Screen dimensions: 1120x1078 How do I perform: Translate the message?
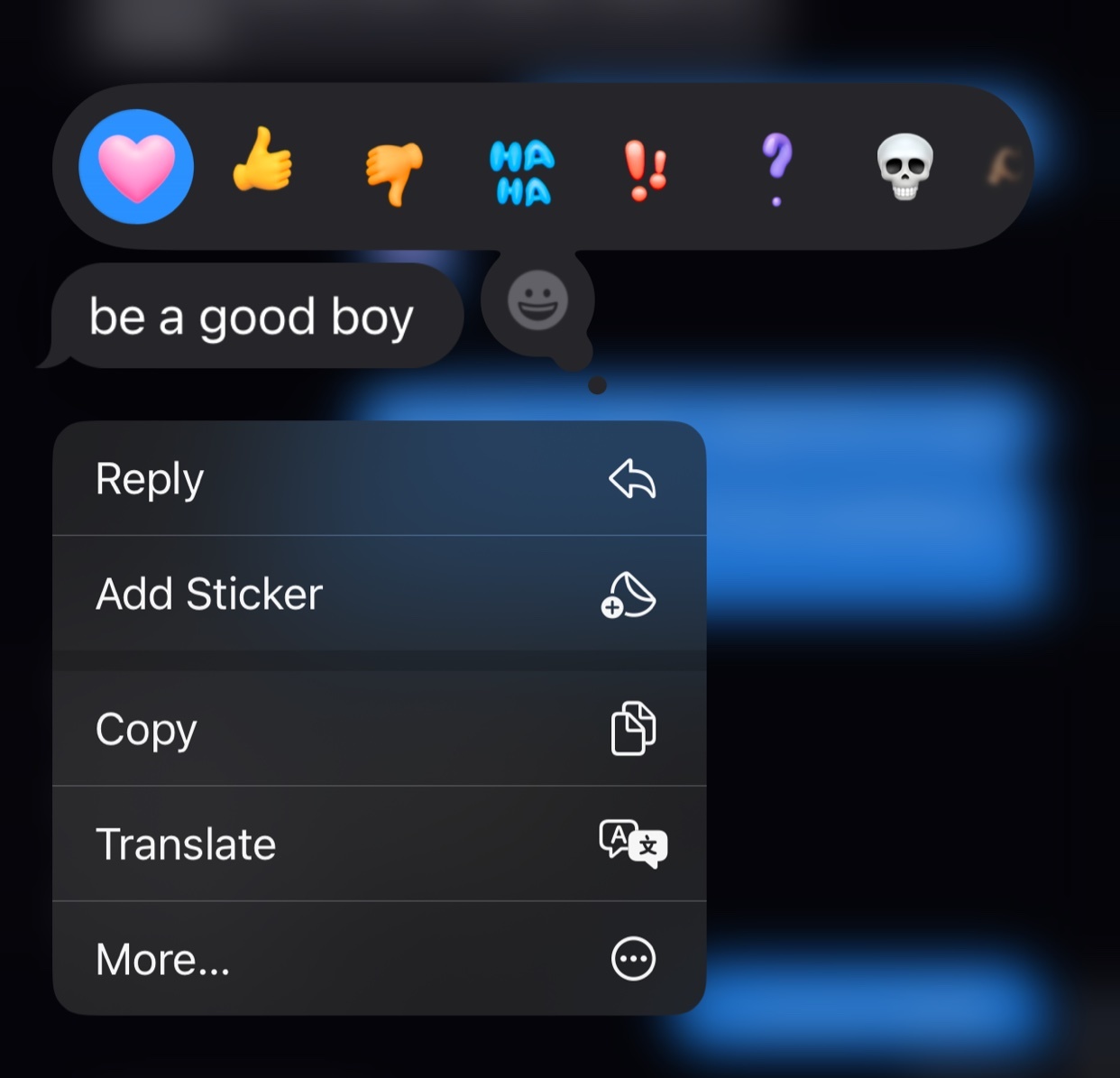point(379,844)
